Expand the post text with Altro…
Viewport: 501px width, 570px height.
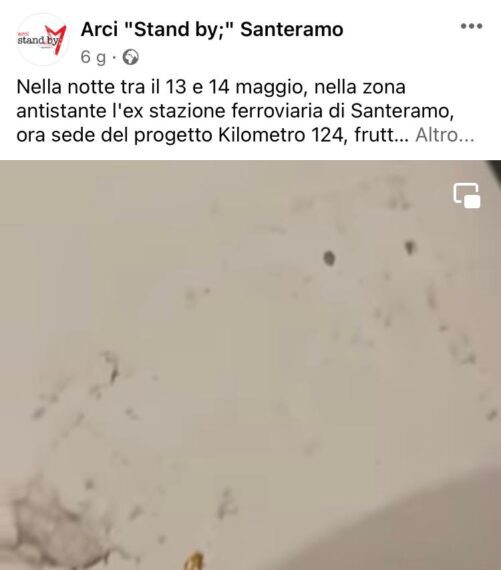click(x=445, y=135)
